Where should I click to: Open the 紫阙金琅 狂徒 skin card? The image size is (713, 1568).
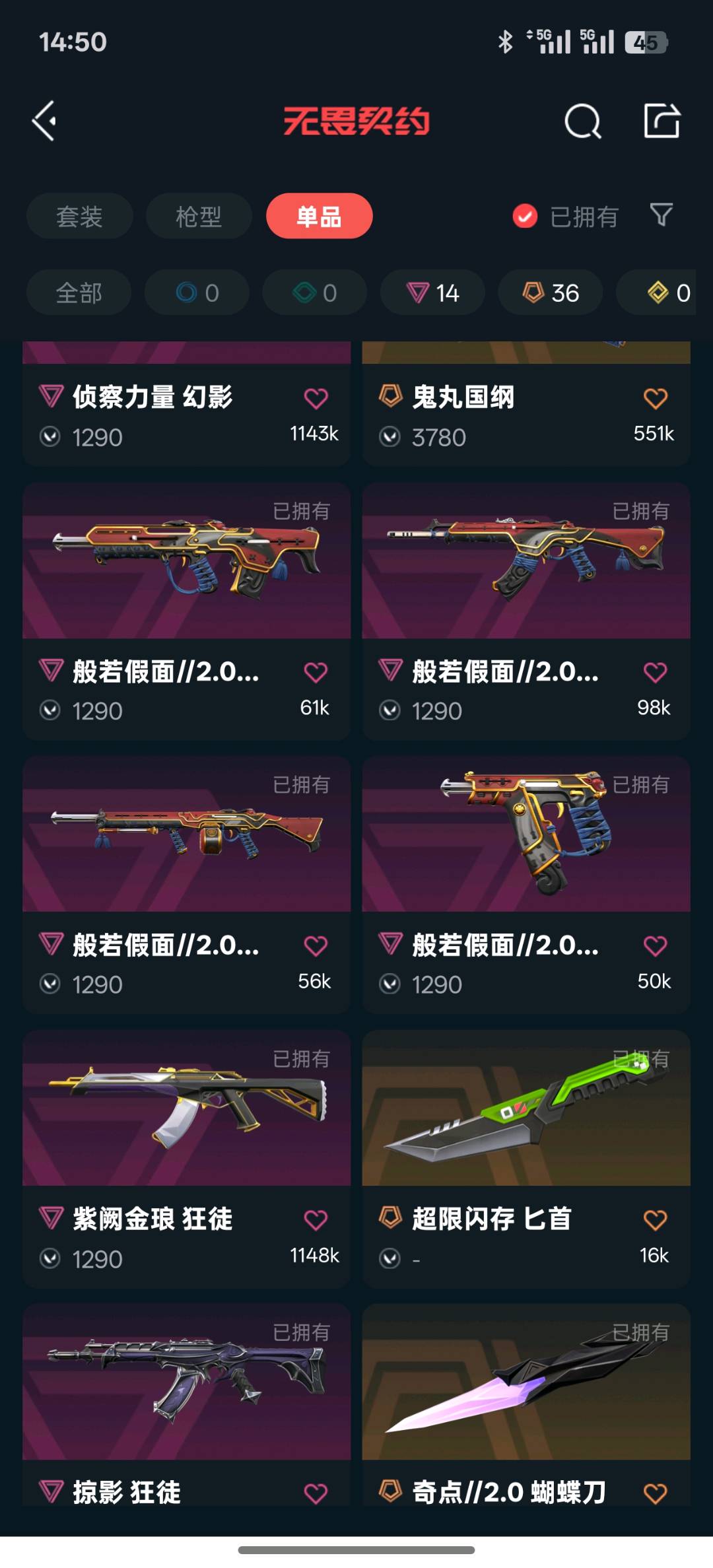(186, 1122)
